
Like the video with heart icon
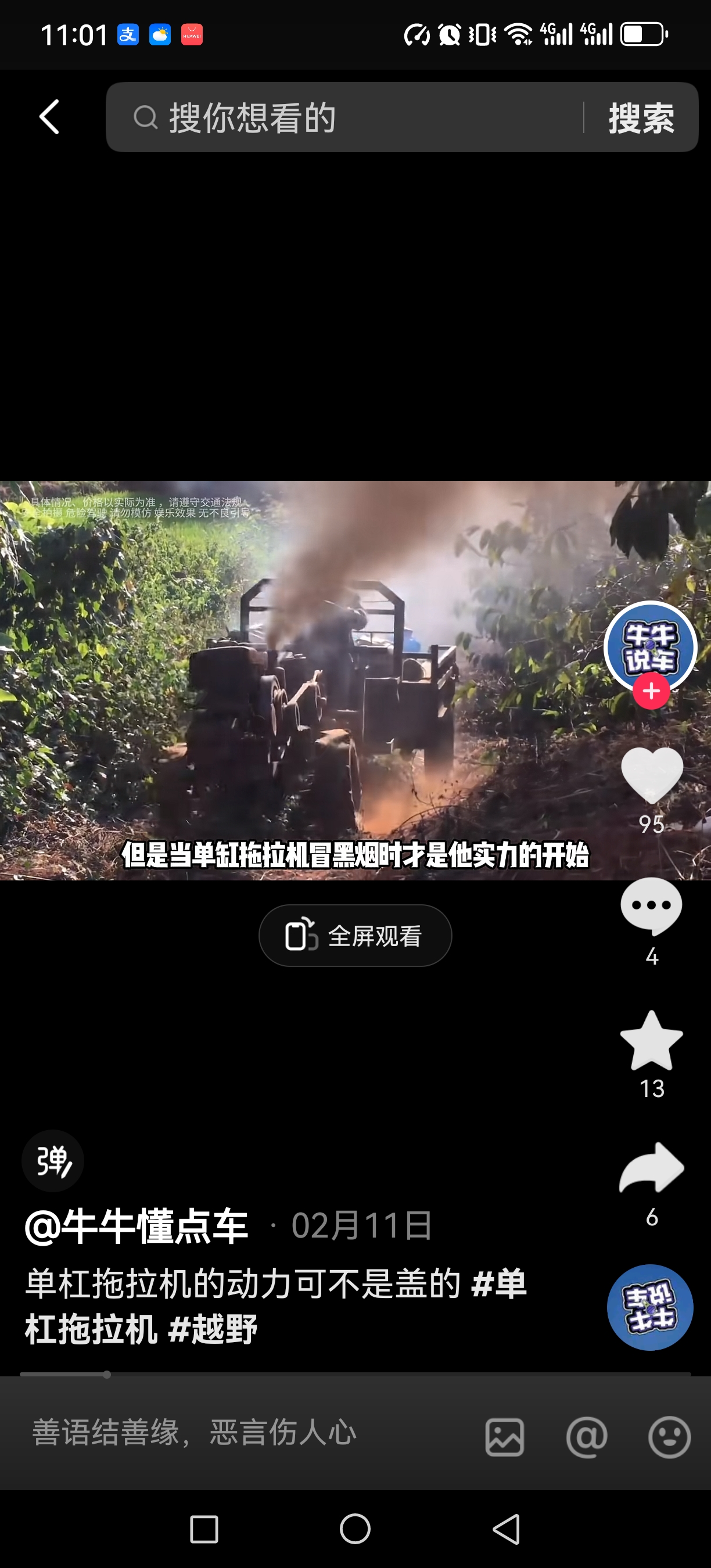coord(651,774)
